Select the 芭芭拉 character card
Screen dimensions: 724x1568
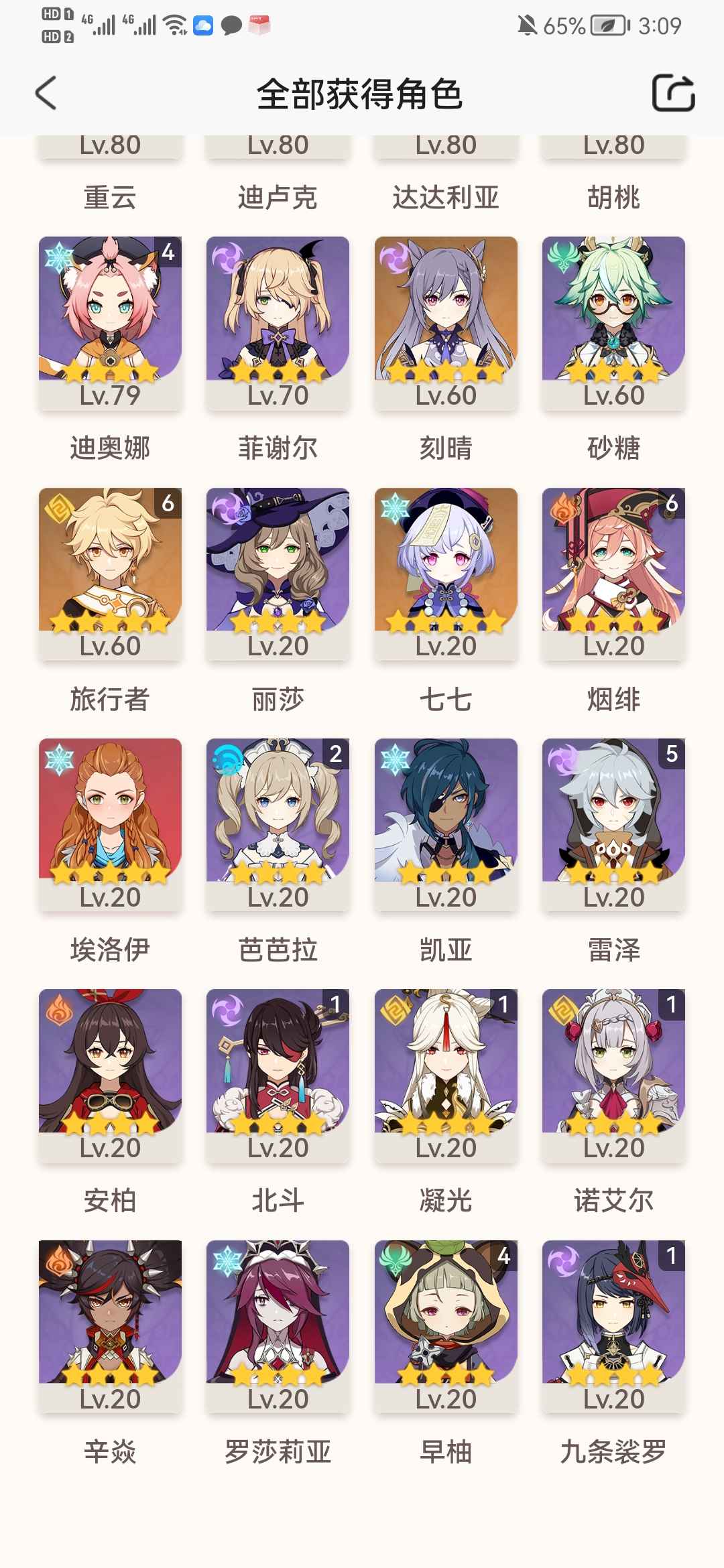coord(278,824)
